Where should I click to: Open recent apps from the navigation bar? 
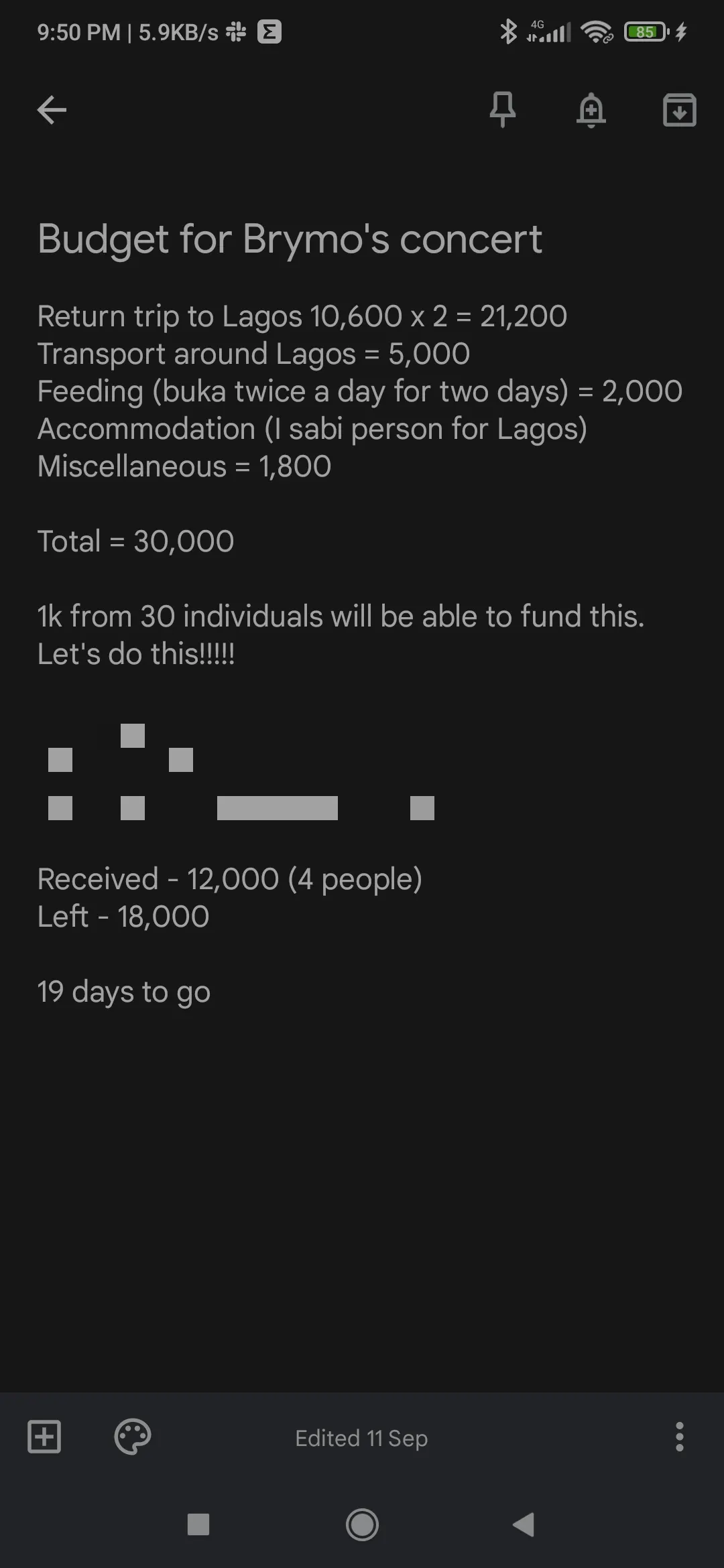(x=198, y=1524)
